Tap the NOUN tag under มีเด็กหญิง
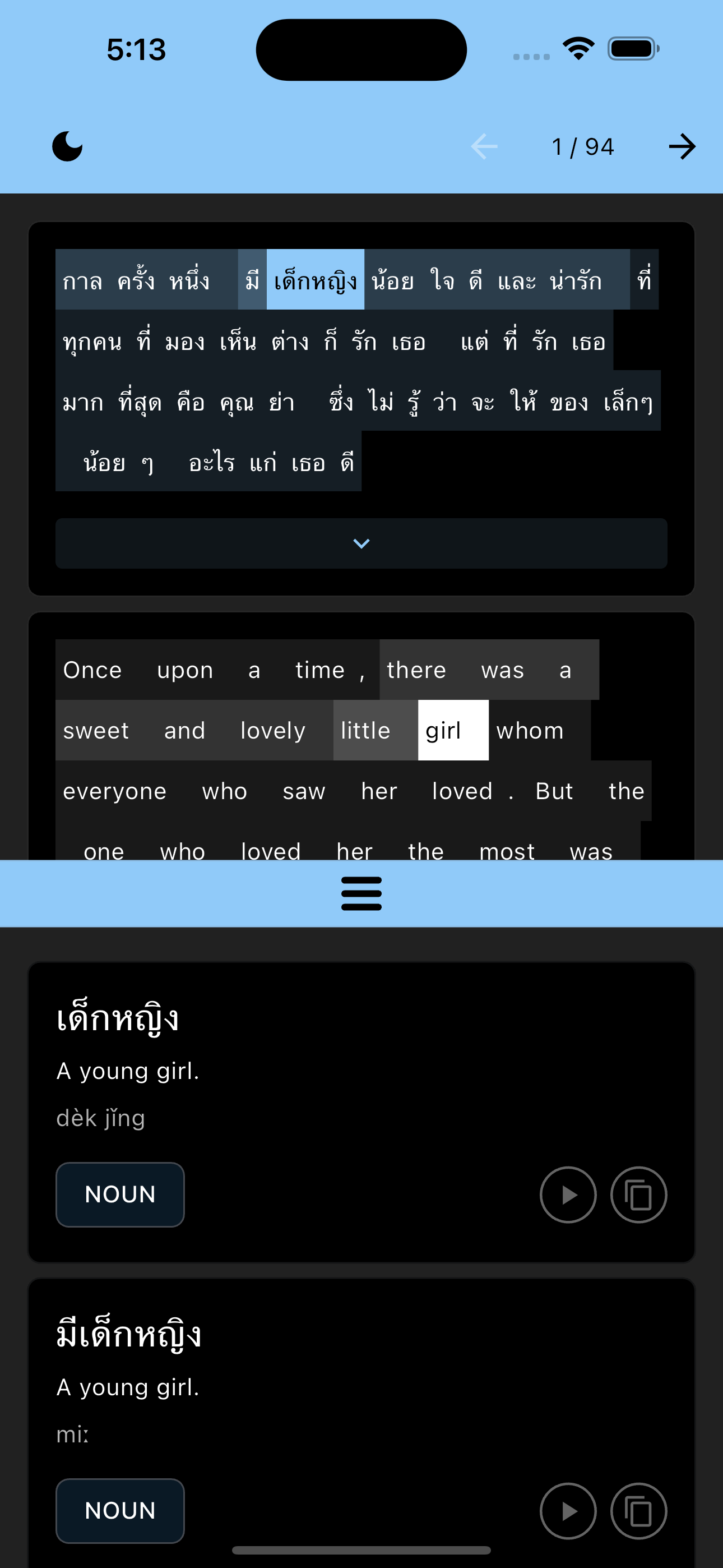Image resolution: width=723 pixels, height=1568 pixels. [x=120, y=1510]
